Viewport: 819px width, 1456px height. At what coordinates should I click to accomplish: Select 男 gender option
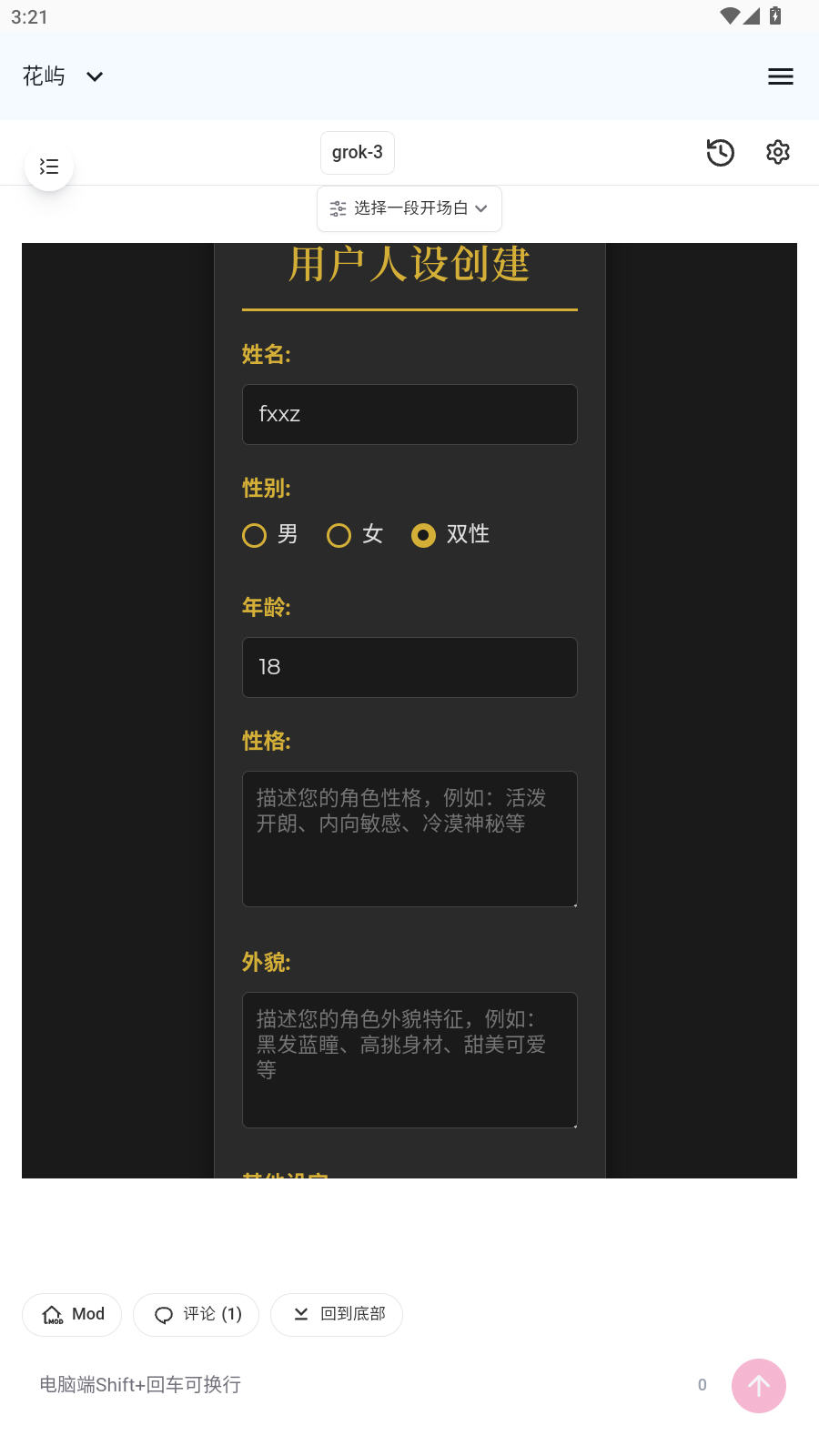coord(255,535)
